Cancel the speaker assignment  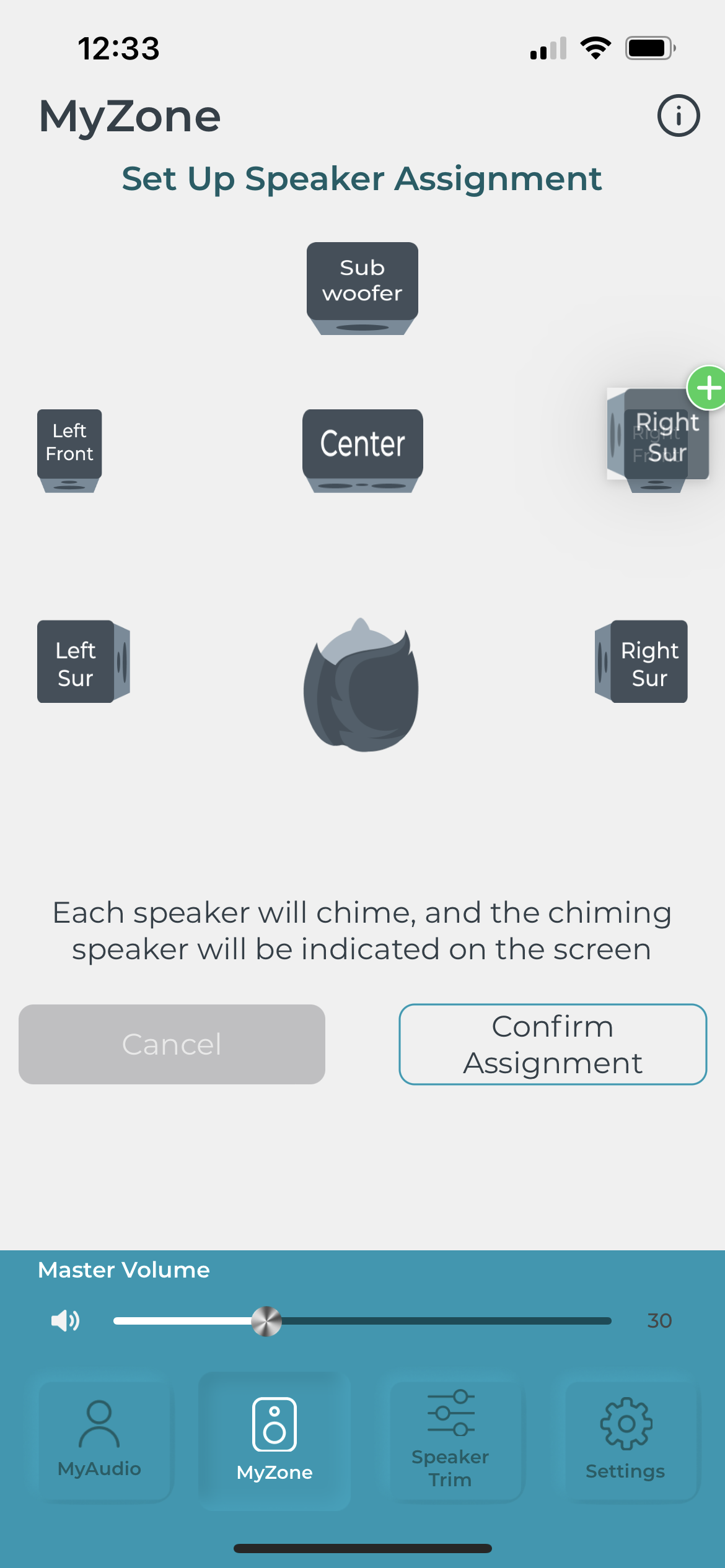point(172,1044)
